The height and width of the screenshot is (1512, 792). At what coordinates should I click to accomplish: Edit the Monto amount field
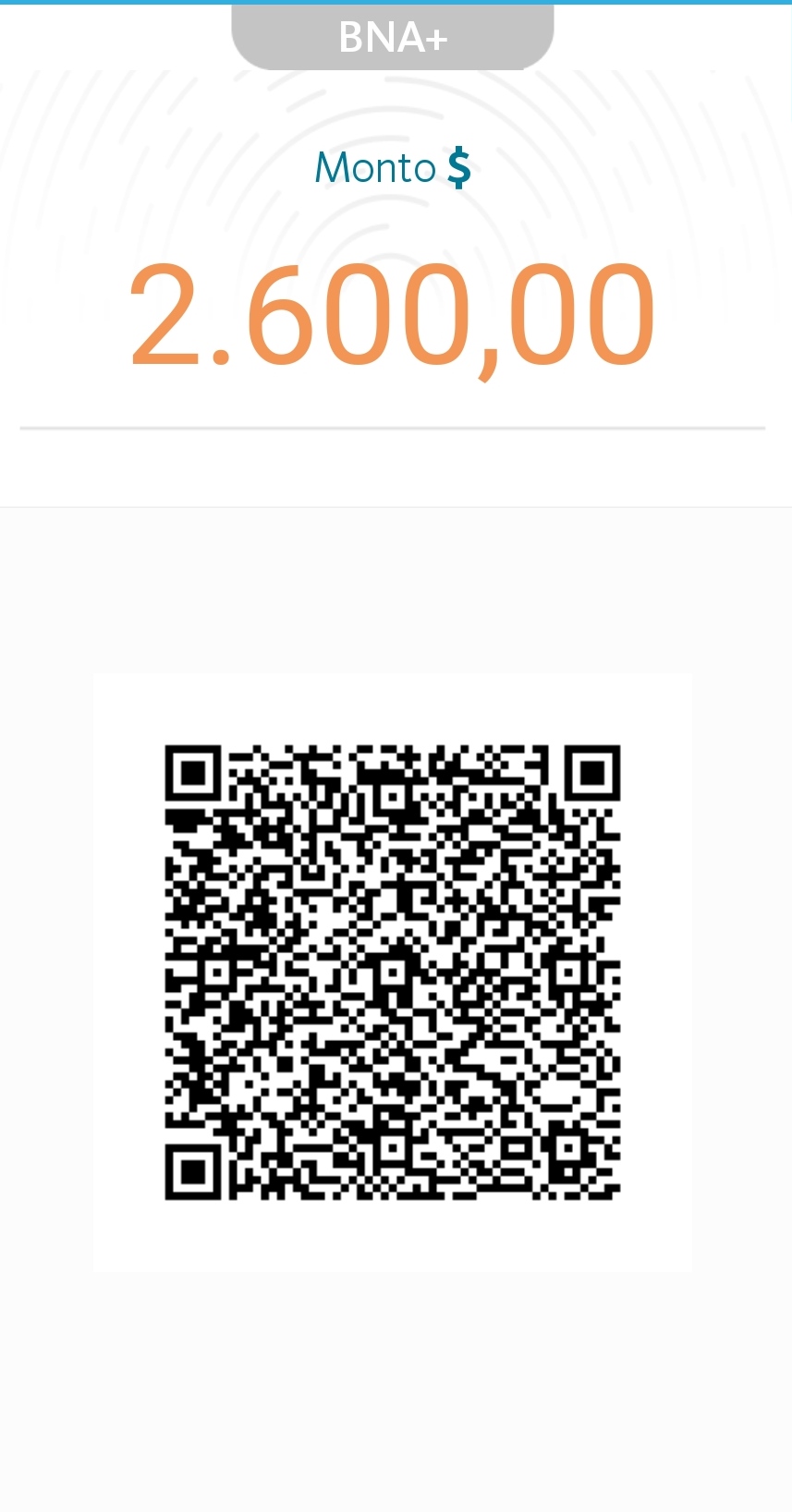(393, 316)
